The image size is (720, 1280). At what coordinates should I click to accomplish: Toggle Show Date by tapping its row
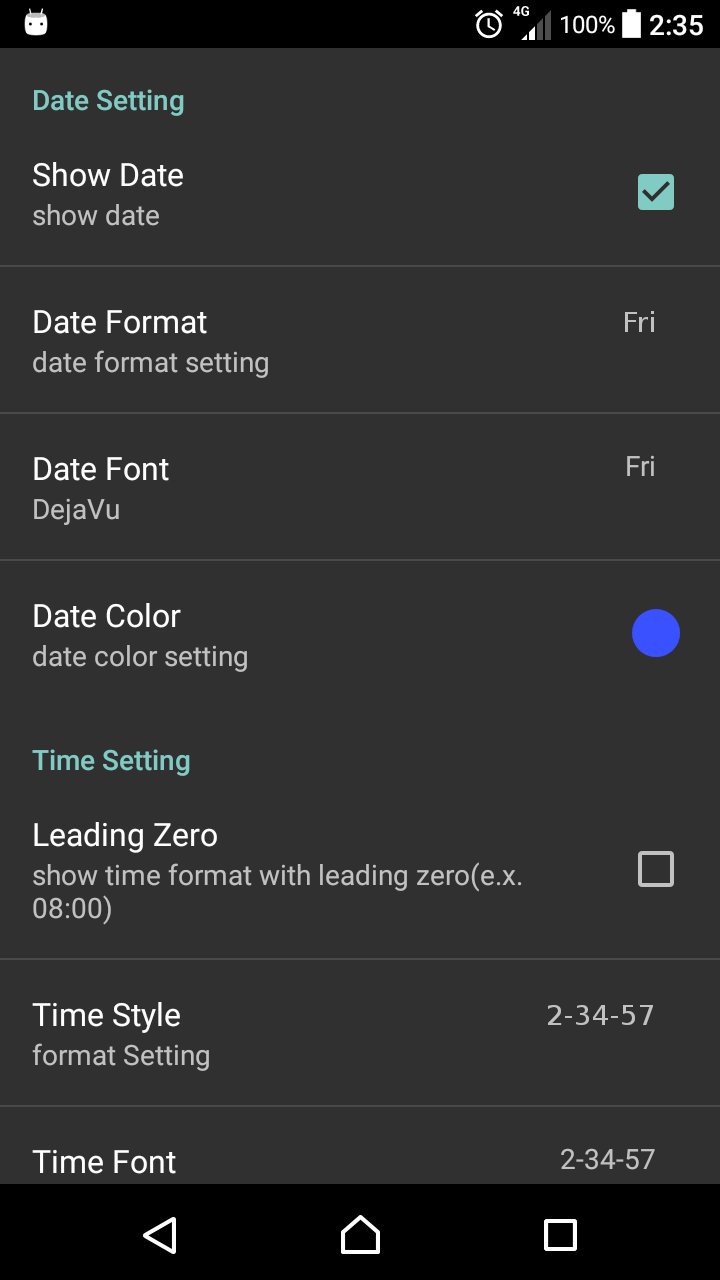coord(300,192)
